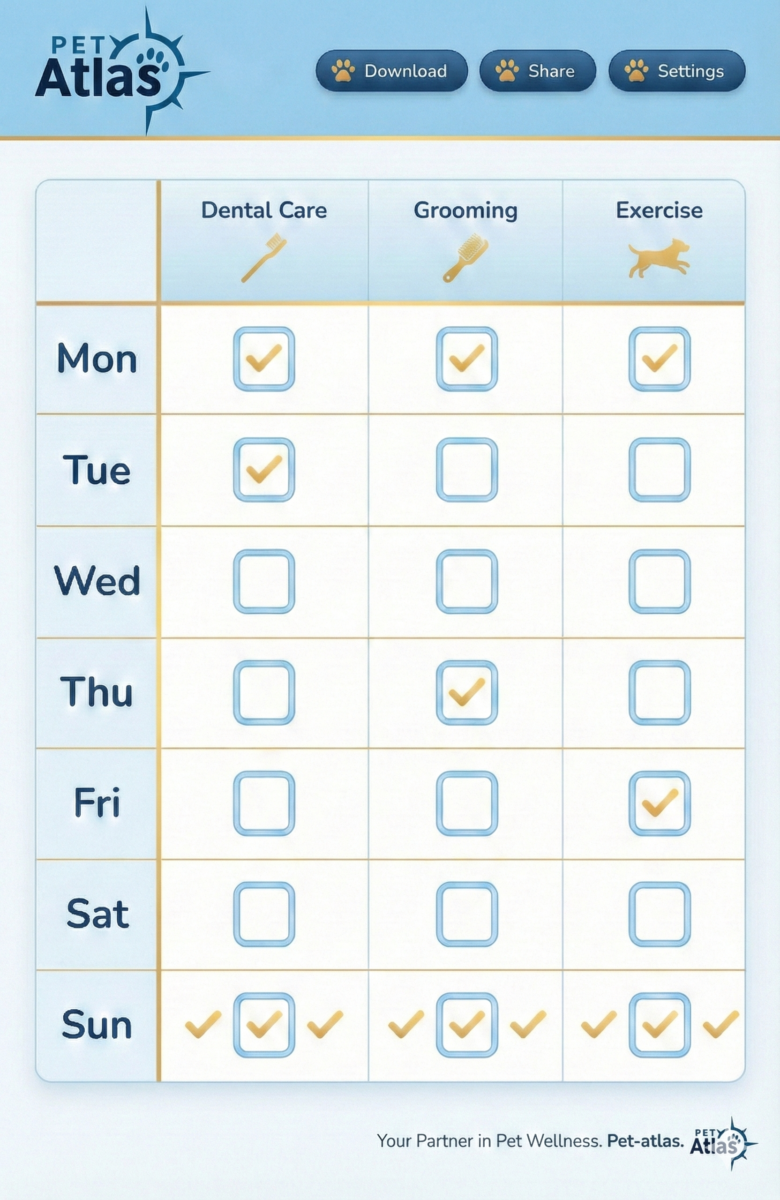The image size is (780, 1200).
Task: Uncheck Sunday's Dental Care checkbox
Action: [x=264, y=1024]
